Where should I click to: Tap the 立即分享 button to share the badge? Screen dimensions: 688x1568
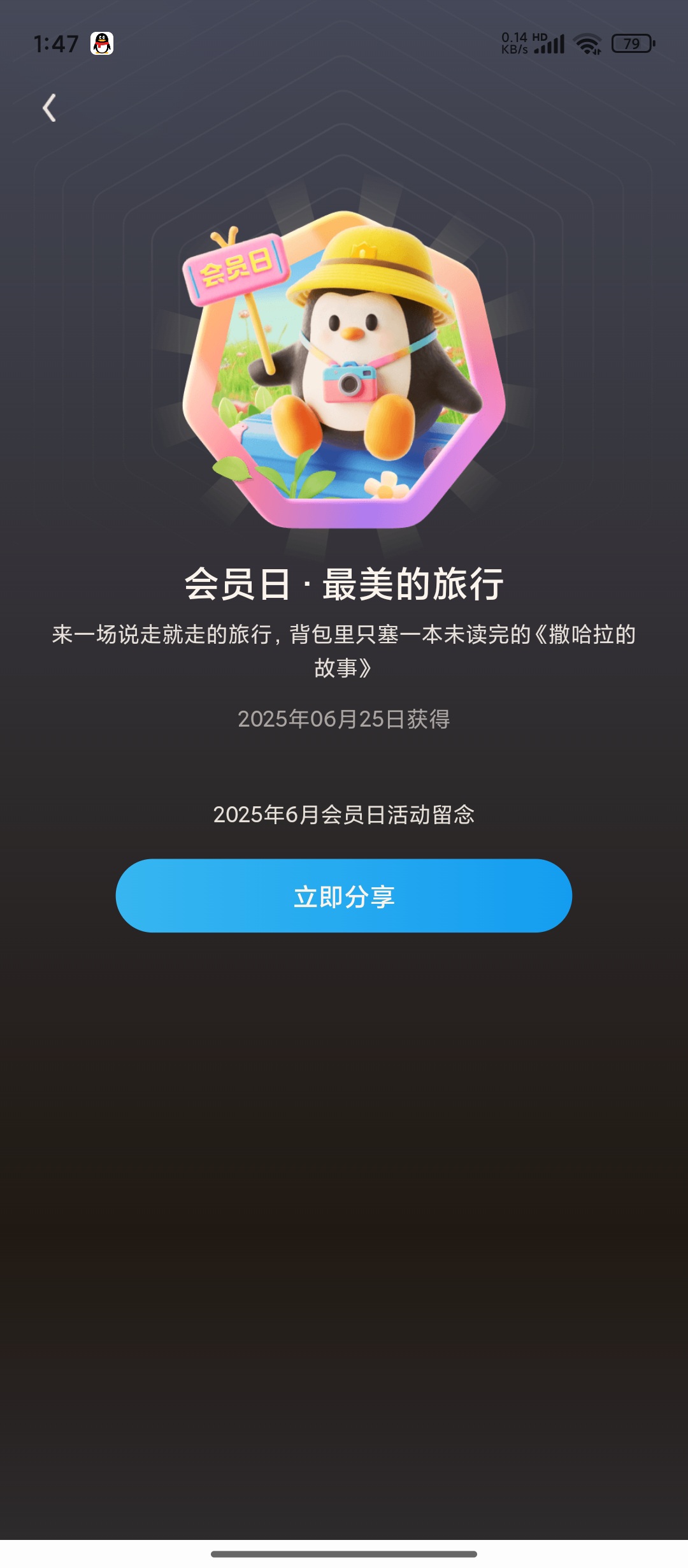pyautogui.click(x=344, y=896)
